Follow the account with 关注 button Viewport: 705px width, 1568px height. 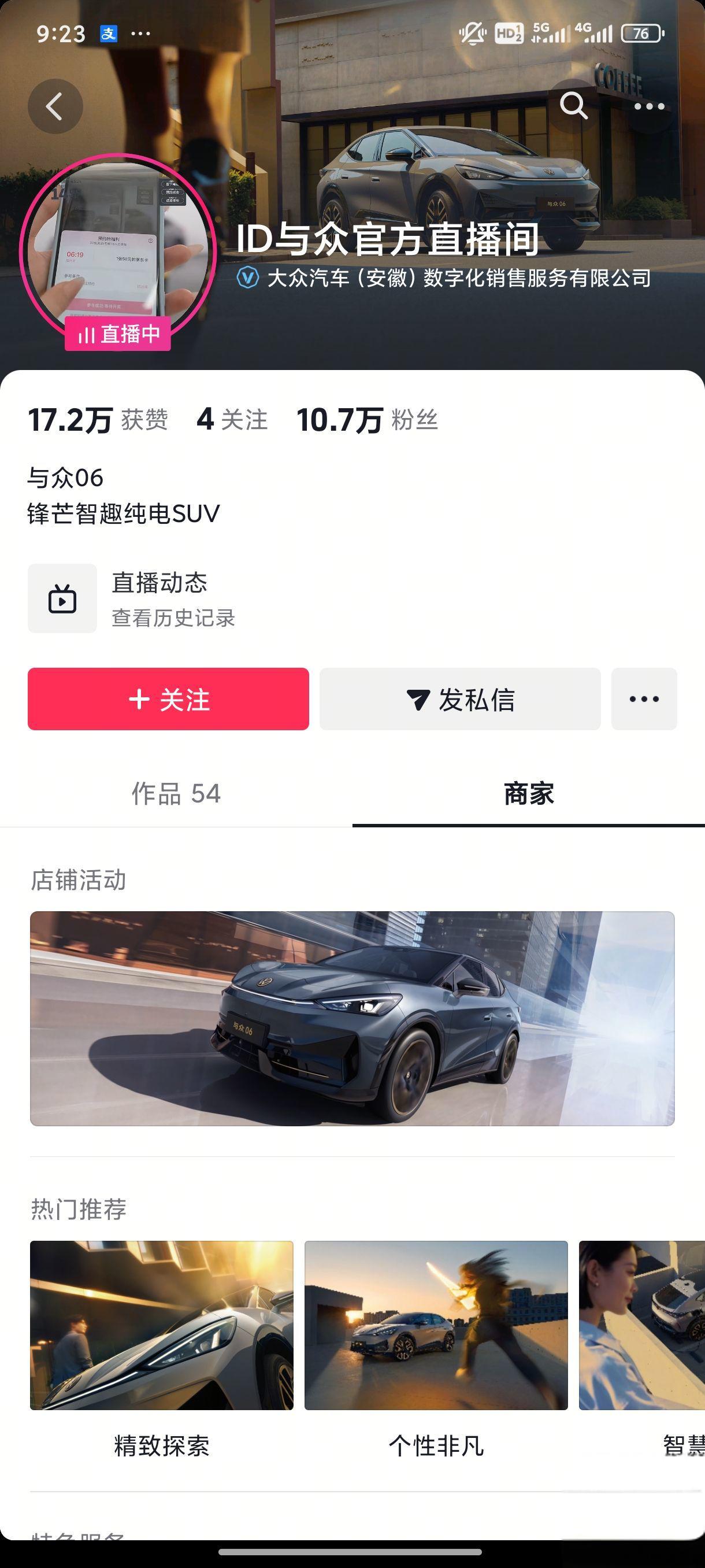click(x=169, y=699)
